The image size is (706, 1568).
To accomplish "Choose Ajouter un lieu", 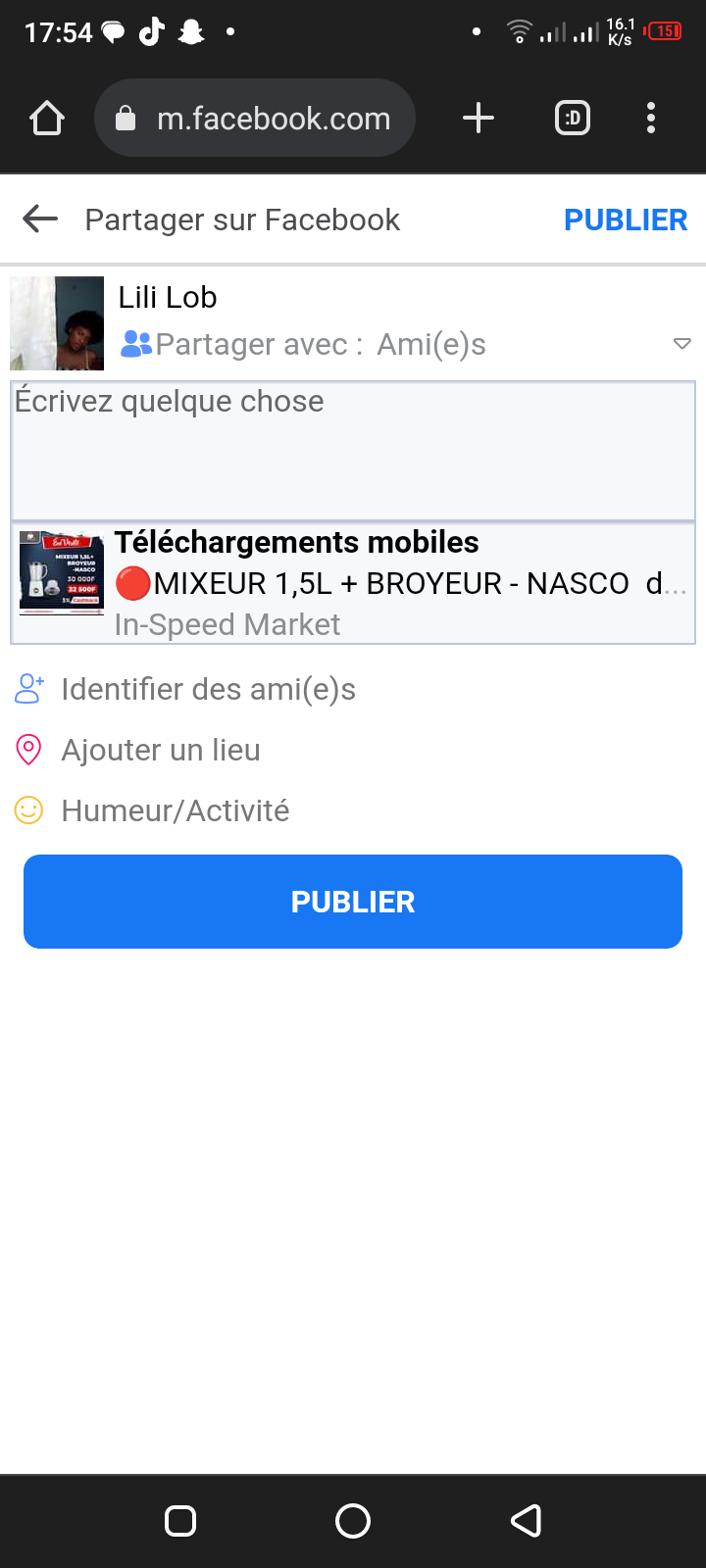I will click(160, 750).
